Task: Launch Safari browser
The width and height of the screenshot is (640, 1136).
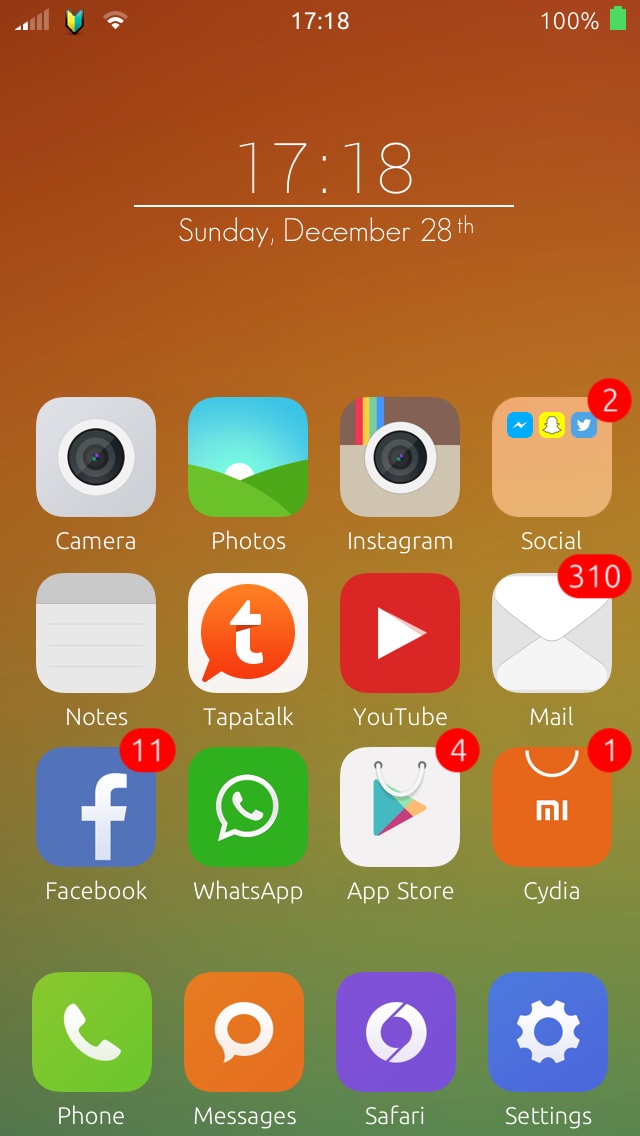Action: tap(396, 1032)
